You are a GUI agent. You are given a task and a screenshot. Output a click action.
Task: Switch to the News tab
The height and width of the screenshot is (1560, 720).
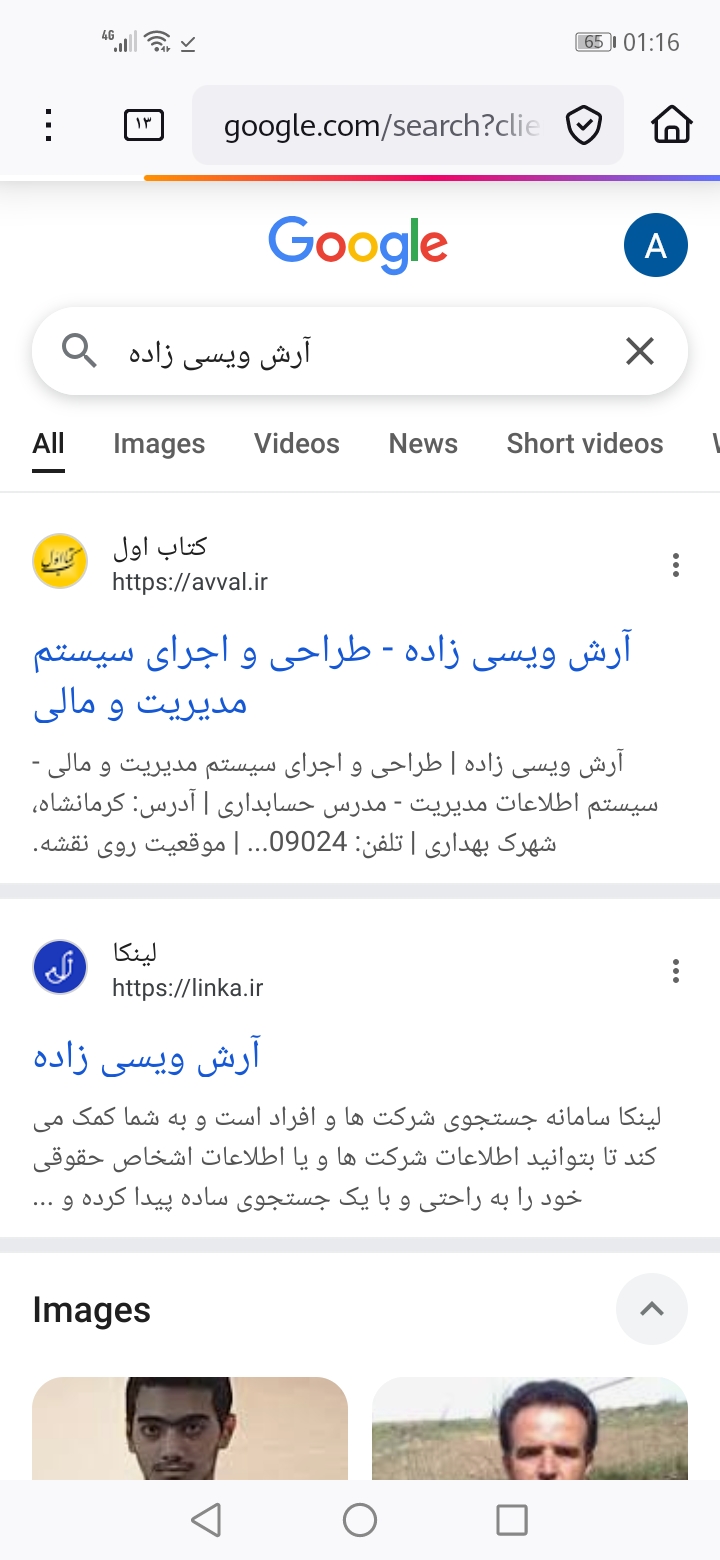click(x=423, y=443)
